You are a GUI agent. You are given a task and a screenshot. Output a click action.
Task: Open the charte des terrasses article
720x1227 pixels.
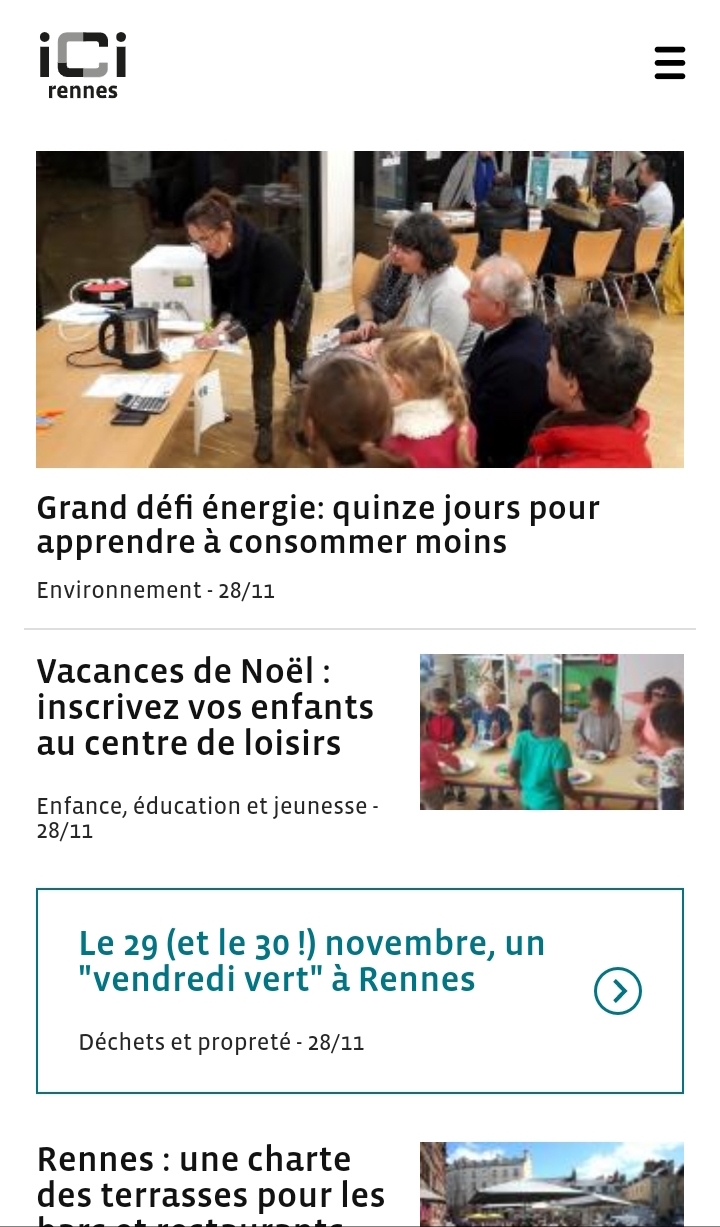click(x=210, y=1180)
